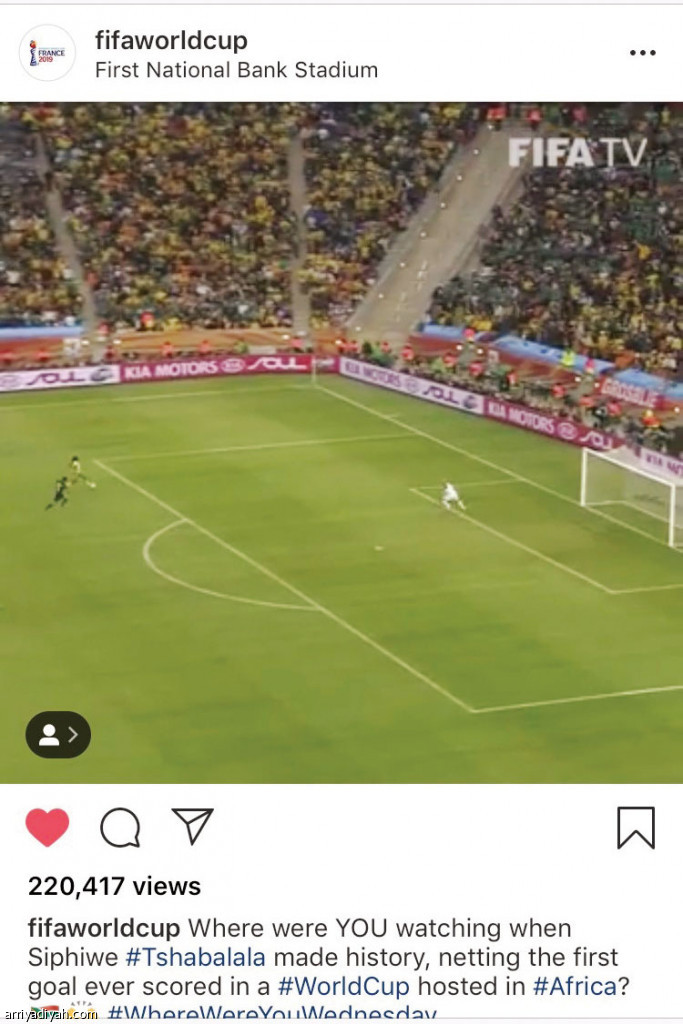
Task: Open the #WorldCup hashtag
Action: (343, 986)
